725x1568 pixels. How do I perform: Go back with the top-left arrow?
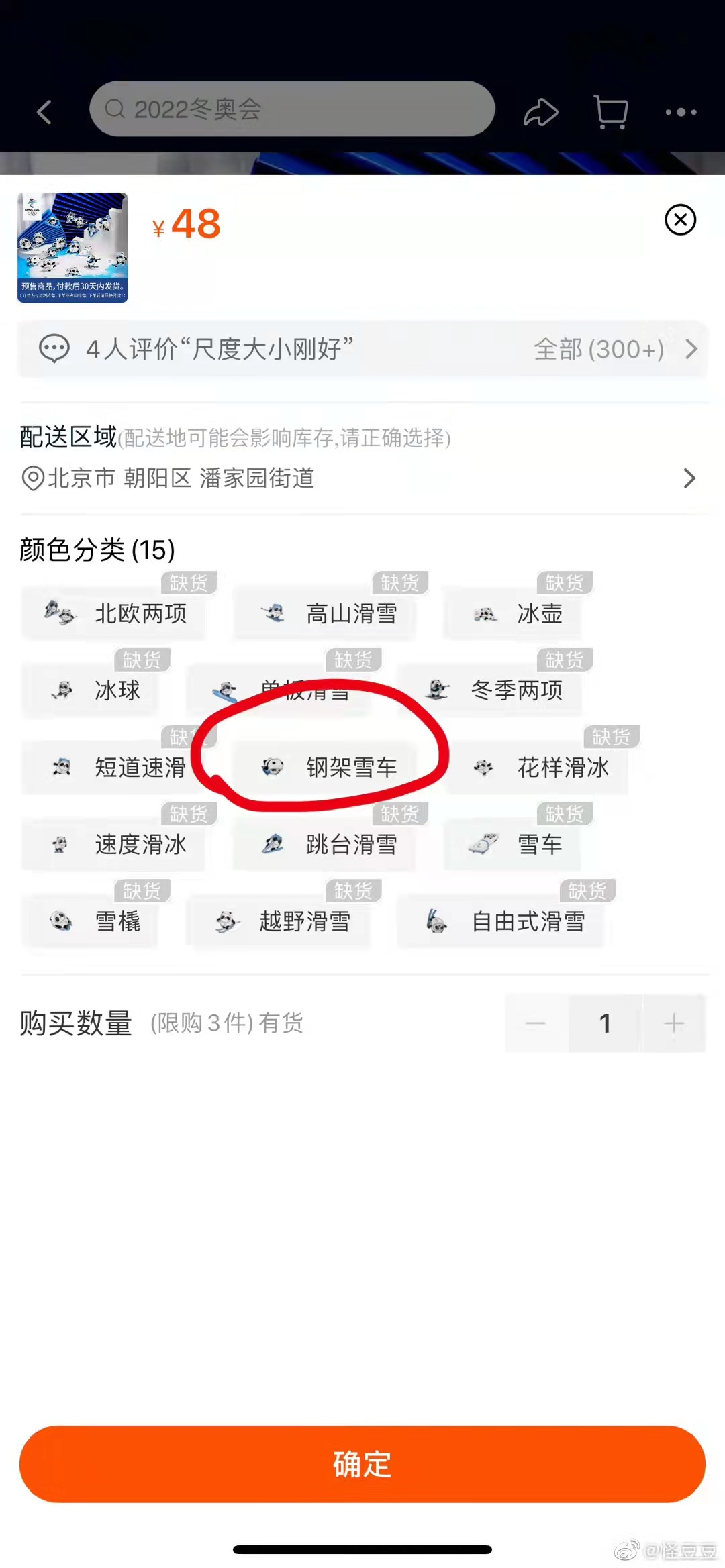44,112
